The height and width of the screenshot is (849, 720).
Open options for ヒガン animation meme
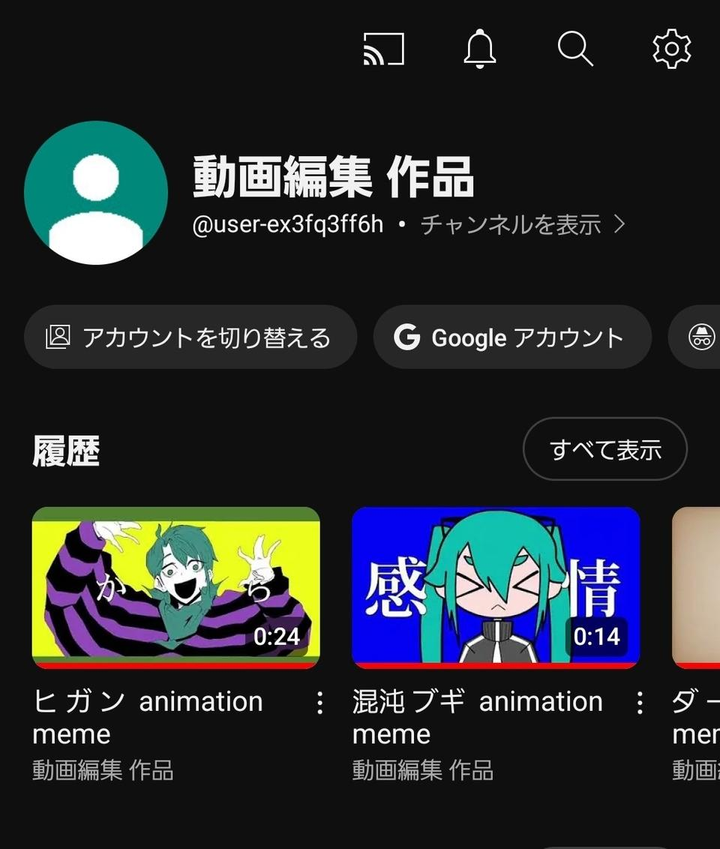(x=320, y=703)
